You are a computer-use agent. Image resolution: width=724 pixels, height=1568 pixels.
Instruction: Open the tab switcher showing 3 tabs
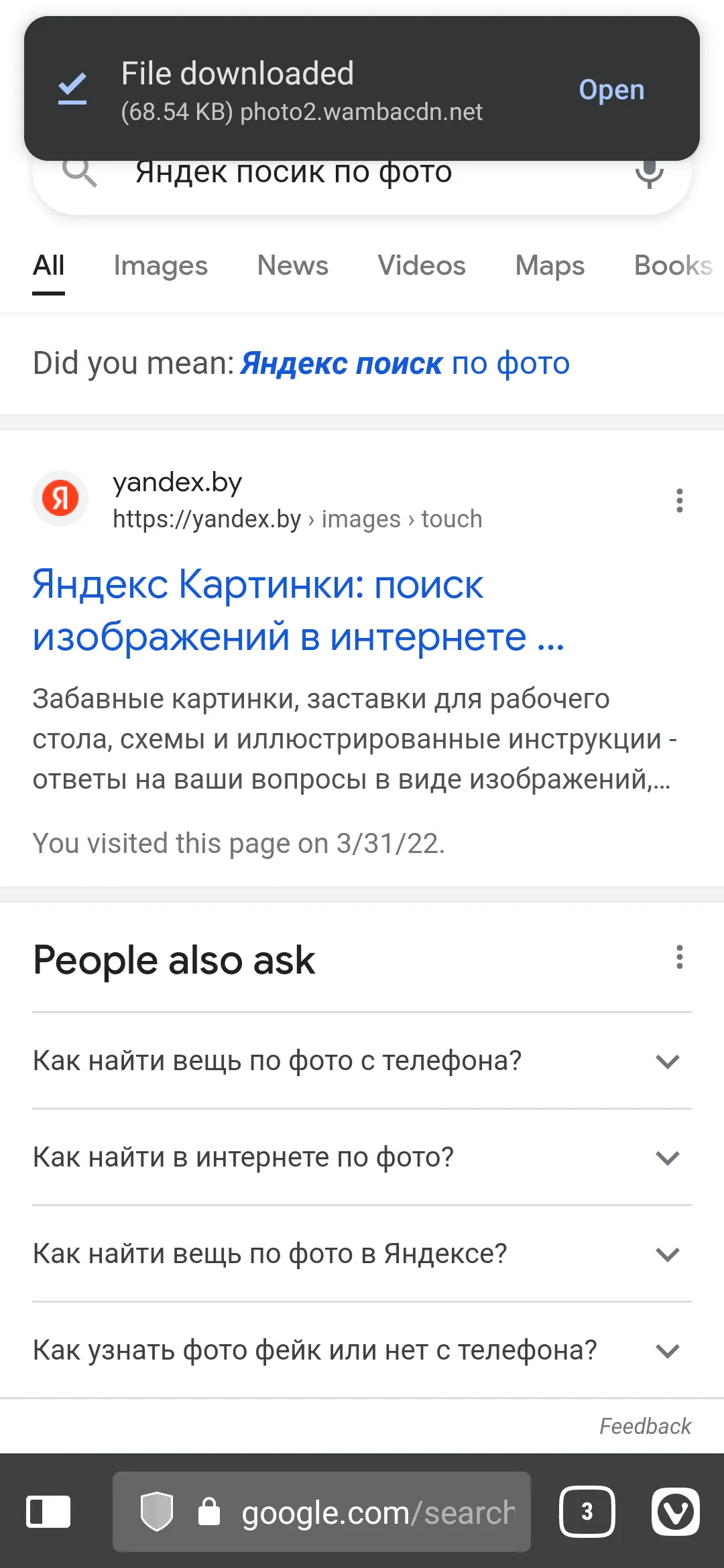click(587, 1512)
